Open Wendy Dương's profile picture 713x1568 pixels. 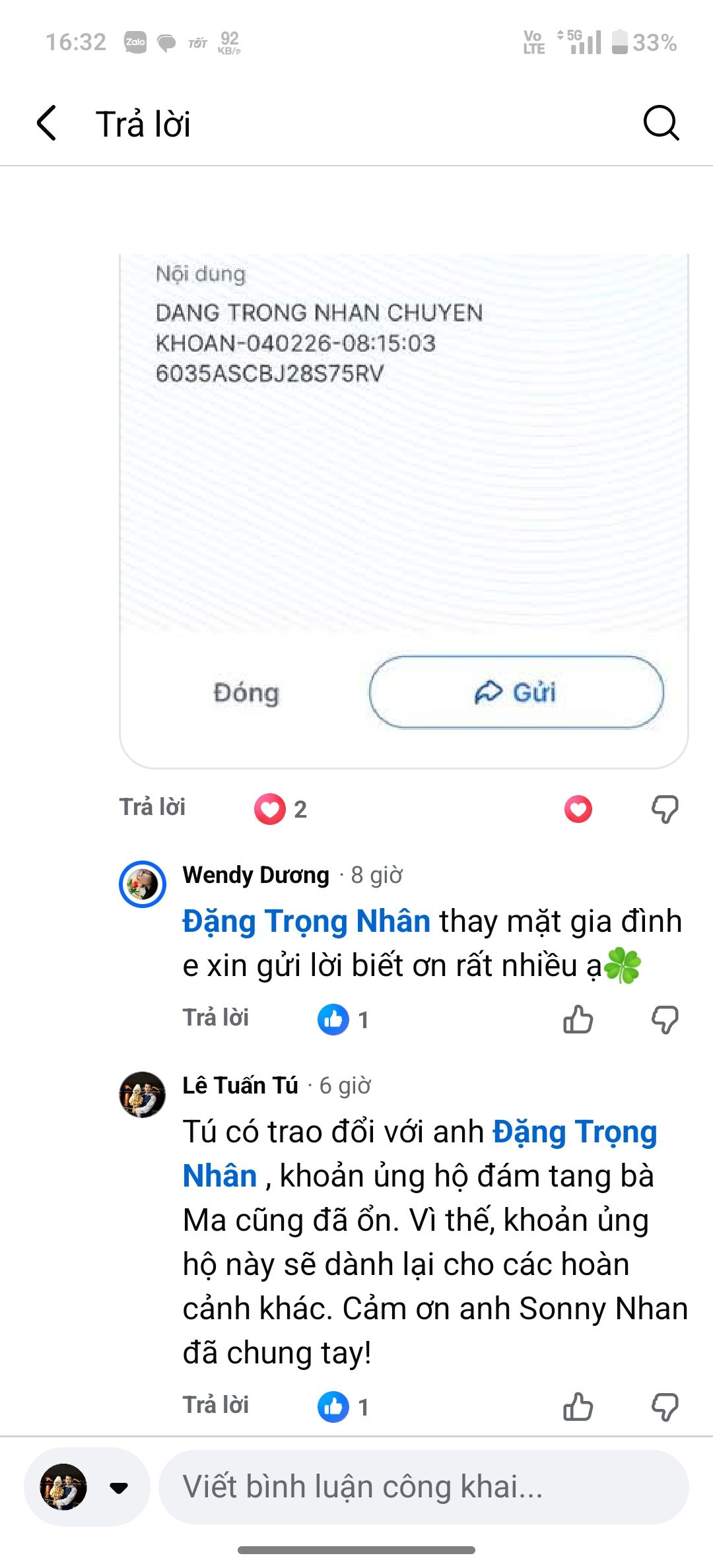point(143,884)
